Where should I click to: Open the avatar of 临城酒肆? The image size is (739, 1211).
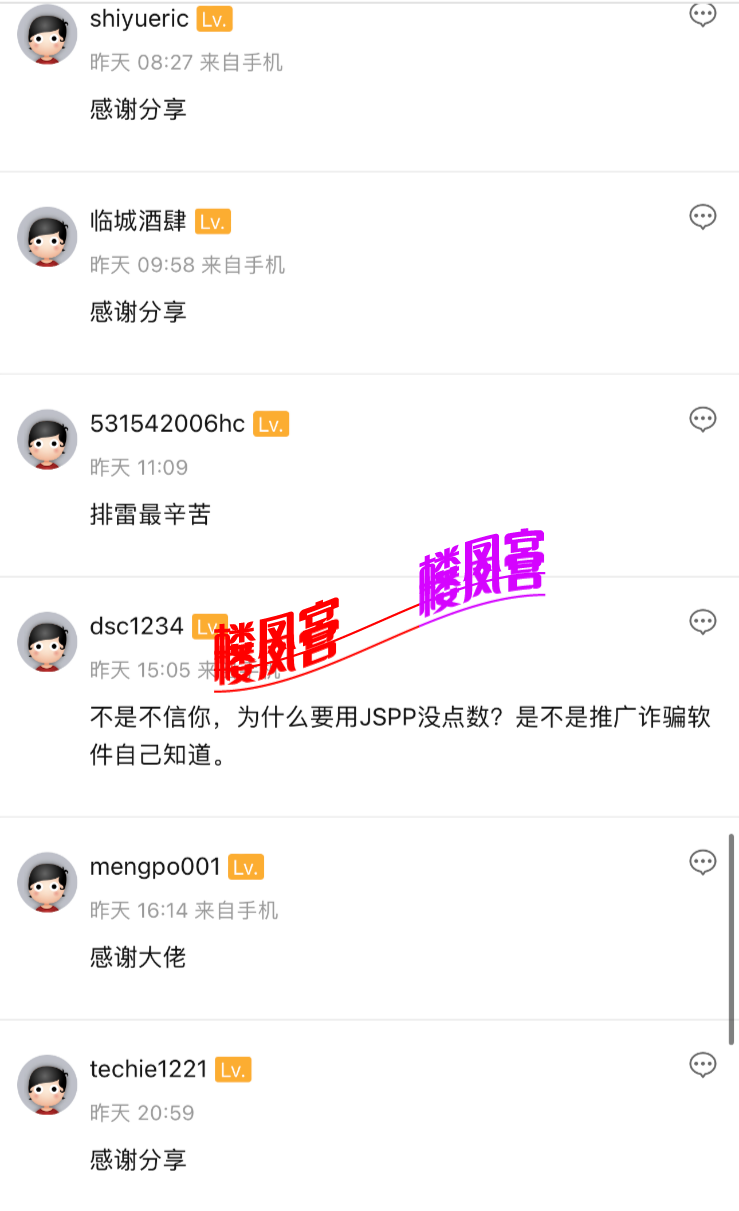pyautogui.click(x=47, y=237)
